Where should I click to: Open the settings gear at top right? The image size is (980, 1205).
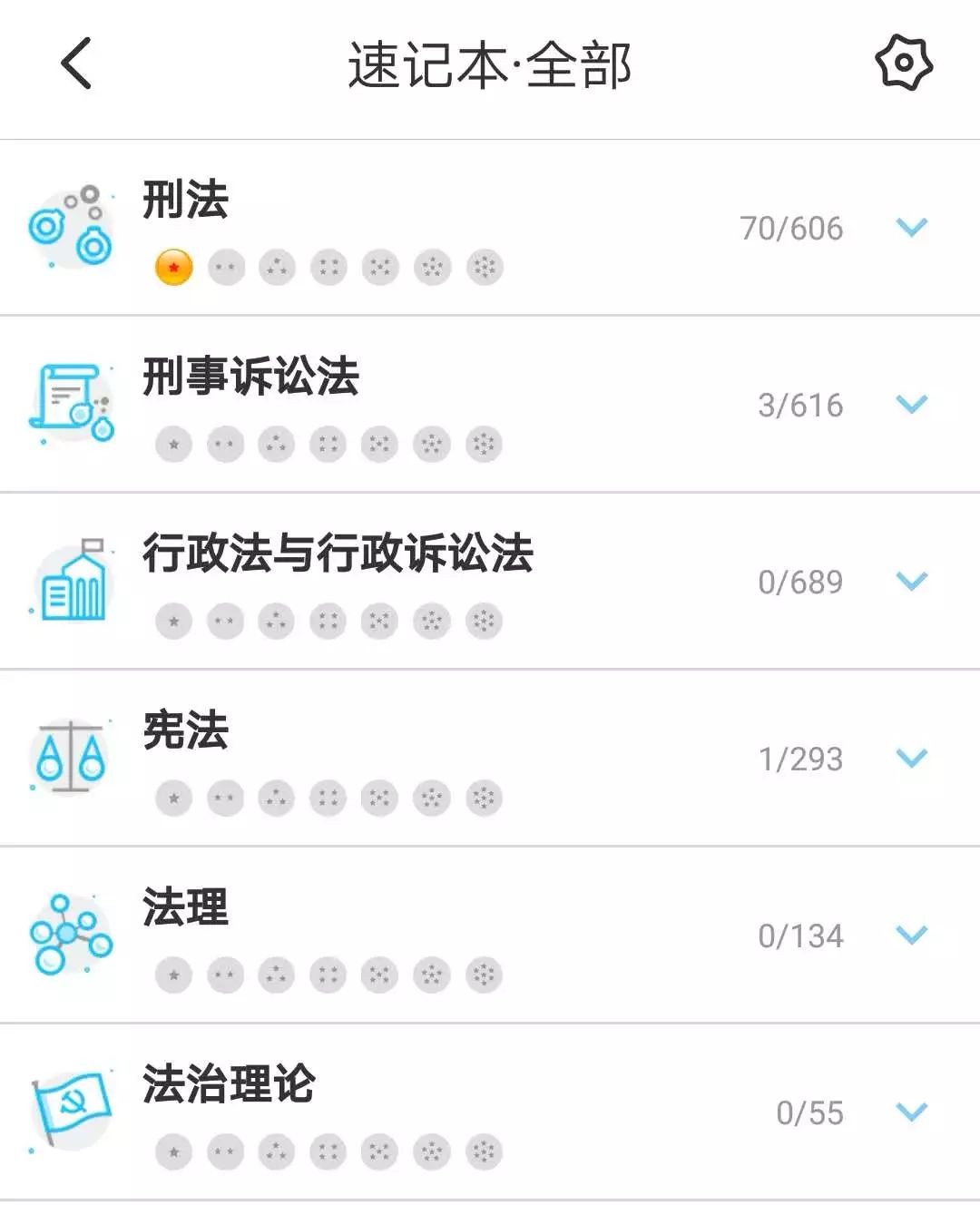[904, 62]
